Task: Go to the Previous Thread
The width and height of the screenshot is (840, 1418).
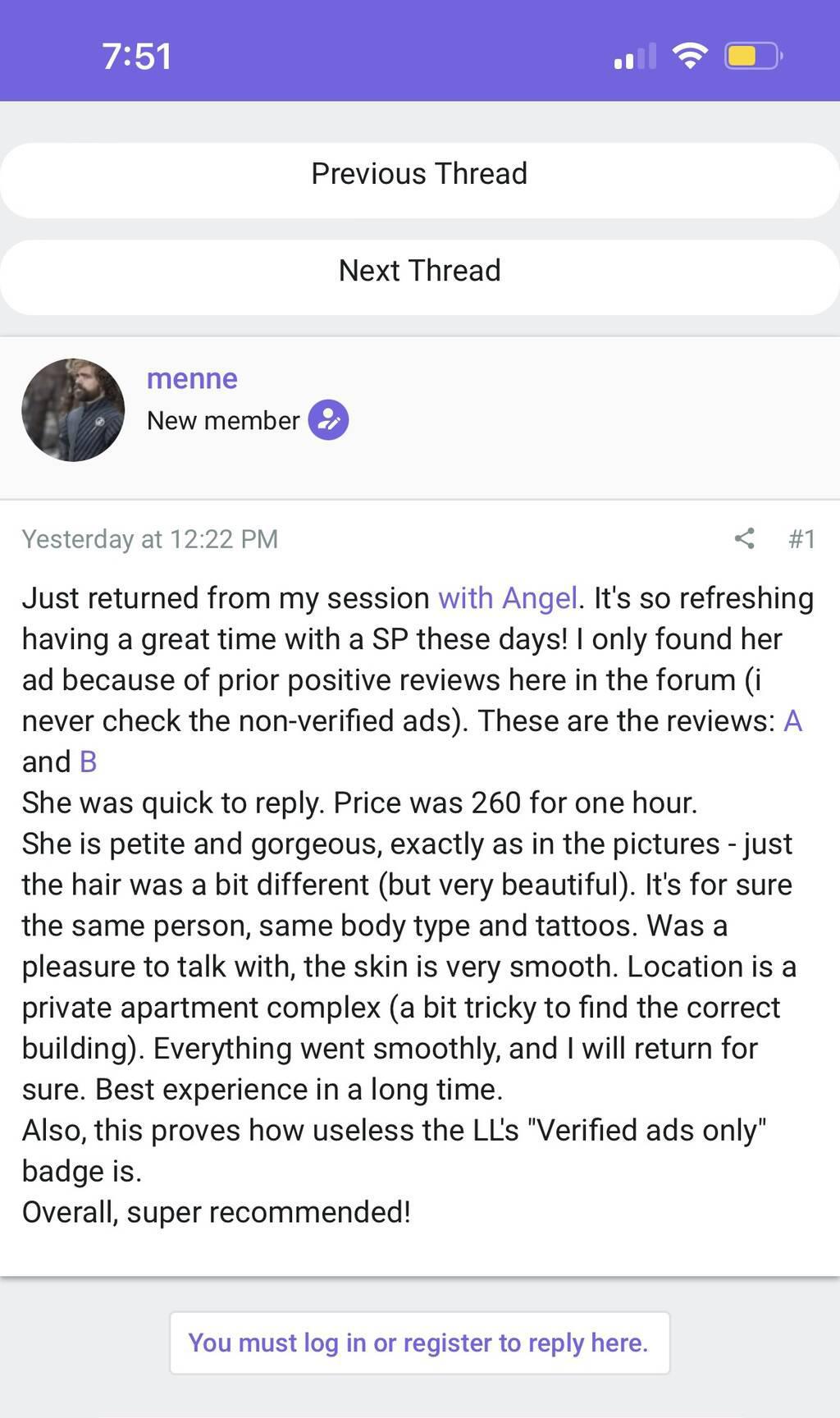Action: pos(419,174)
